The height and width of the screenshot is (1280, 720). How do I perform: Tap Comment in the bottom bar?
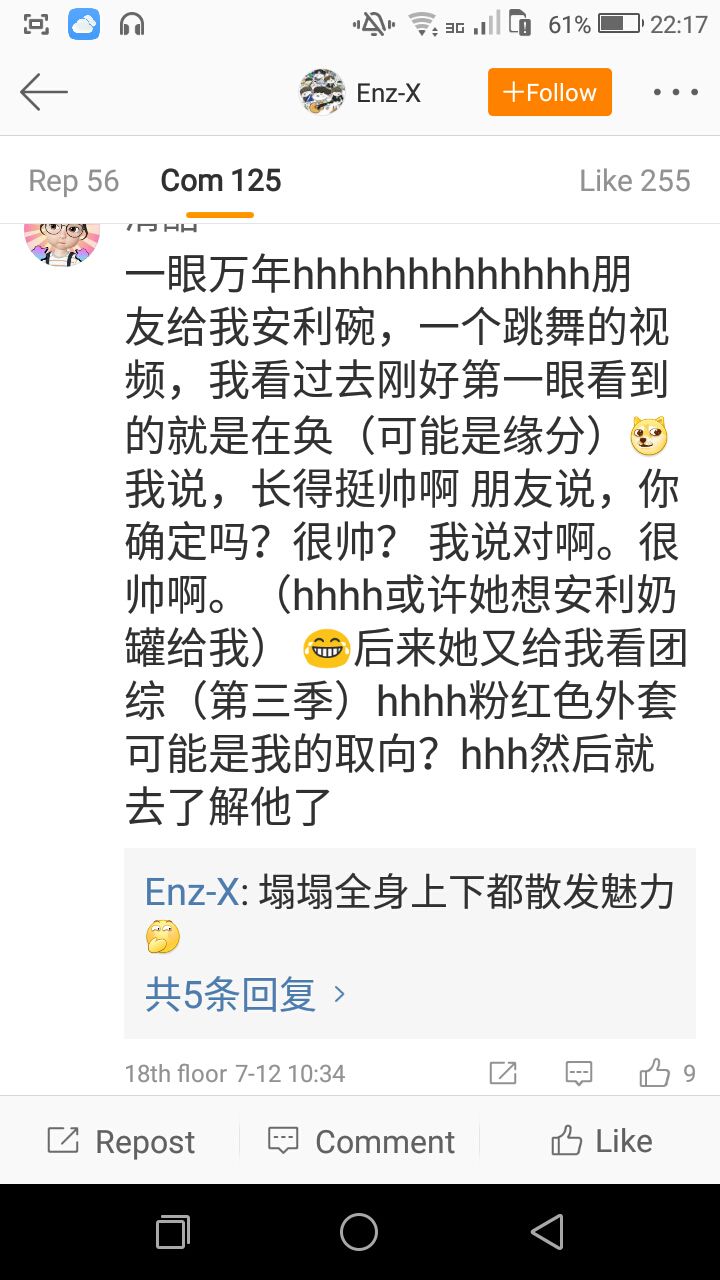pyautogui.click(x=361, y=1141)
